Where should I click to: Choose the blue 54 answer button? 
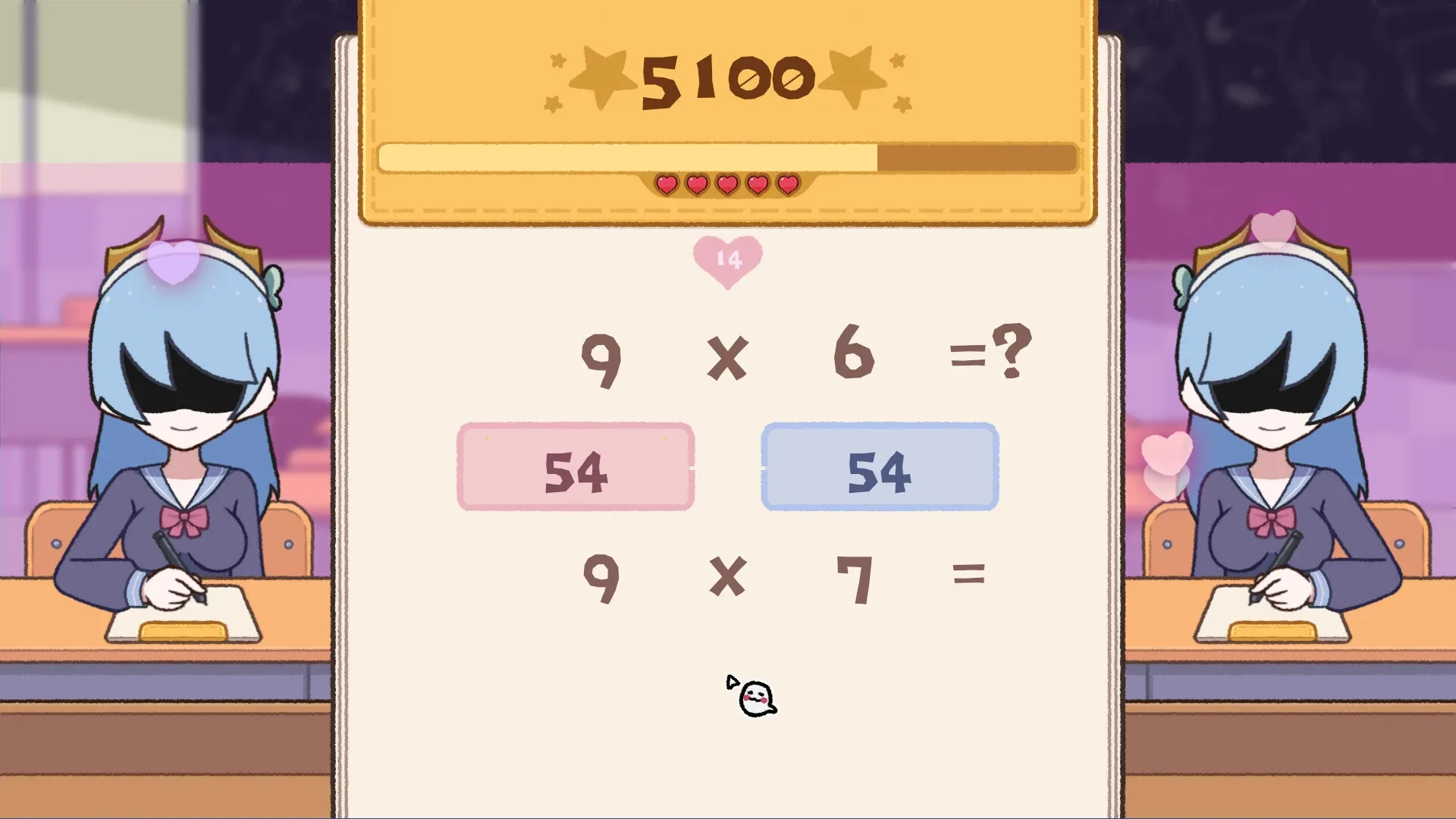(880, 467)
